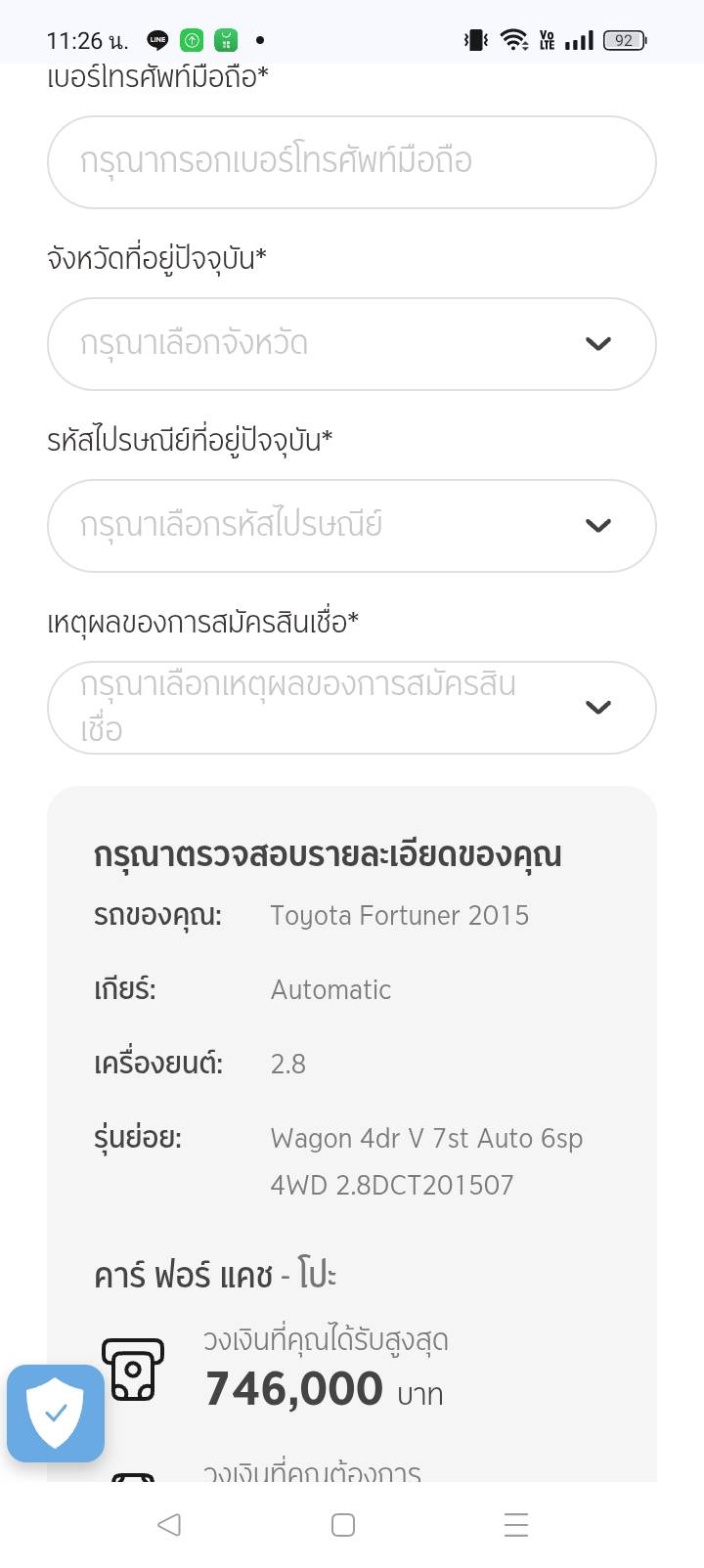The image size is (704, 1568).
Task: Open the current province dropdown
Action: click(x=351, y=344)
